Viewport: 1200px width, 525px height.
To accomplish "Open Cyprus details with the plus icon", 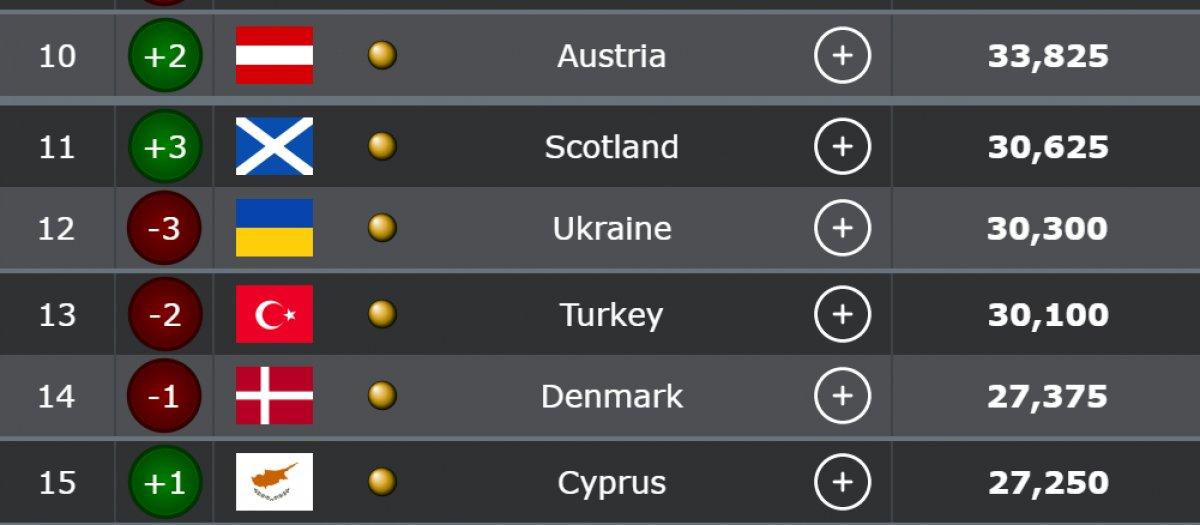I will 842,483.
